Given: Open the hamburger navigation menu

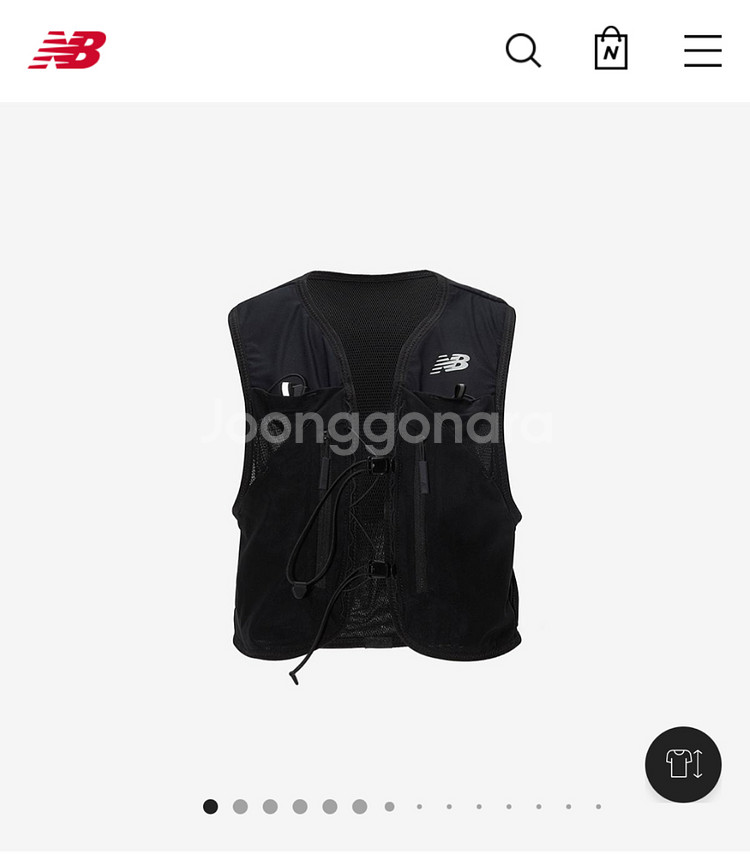Looking at the screenshot, I should tap(702, 50).
